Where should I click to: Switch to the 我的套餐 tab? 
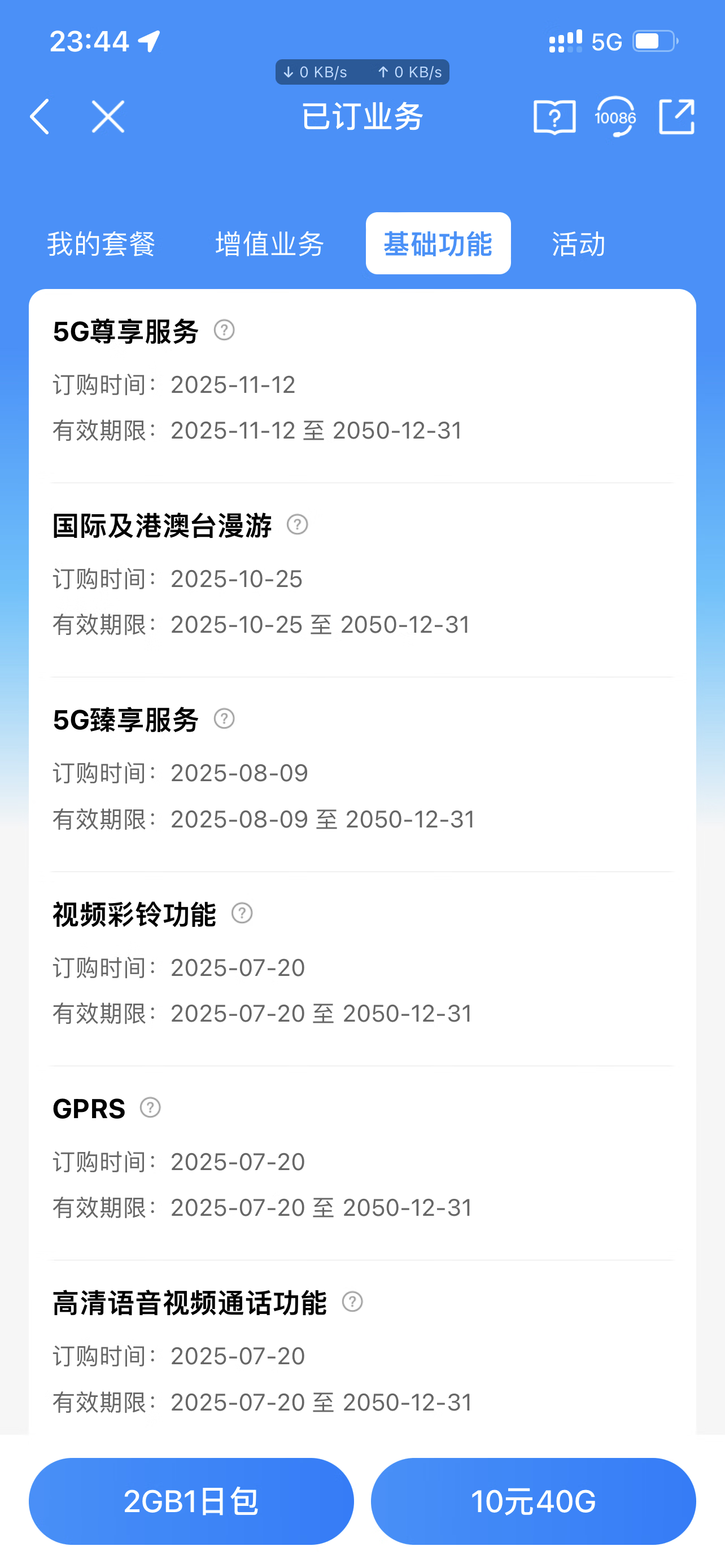[x=101, y=244]
